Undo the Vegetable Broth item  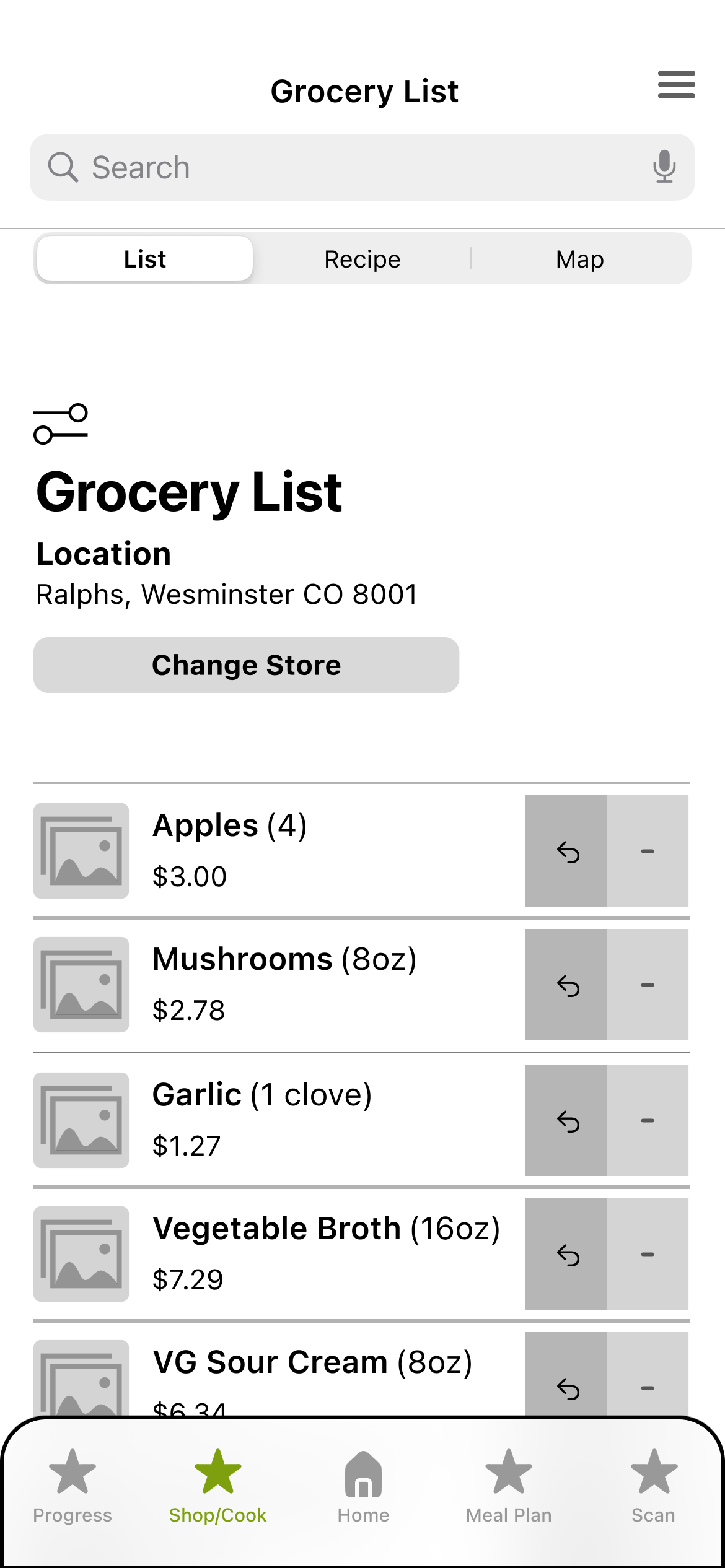[566, 1254]
